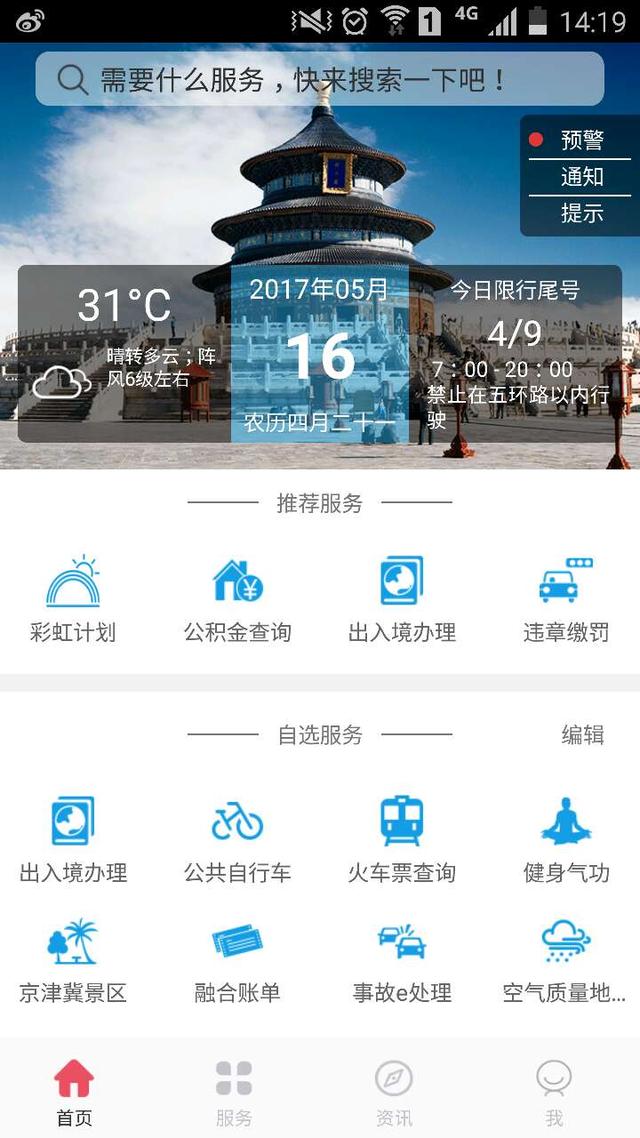This screenshot has height=1138, width=640.
Task: Open the 事故e处理 accident service
Action: (402, 960)
